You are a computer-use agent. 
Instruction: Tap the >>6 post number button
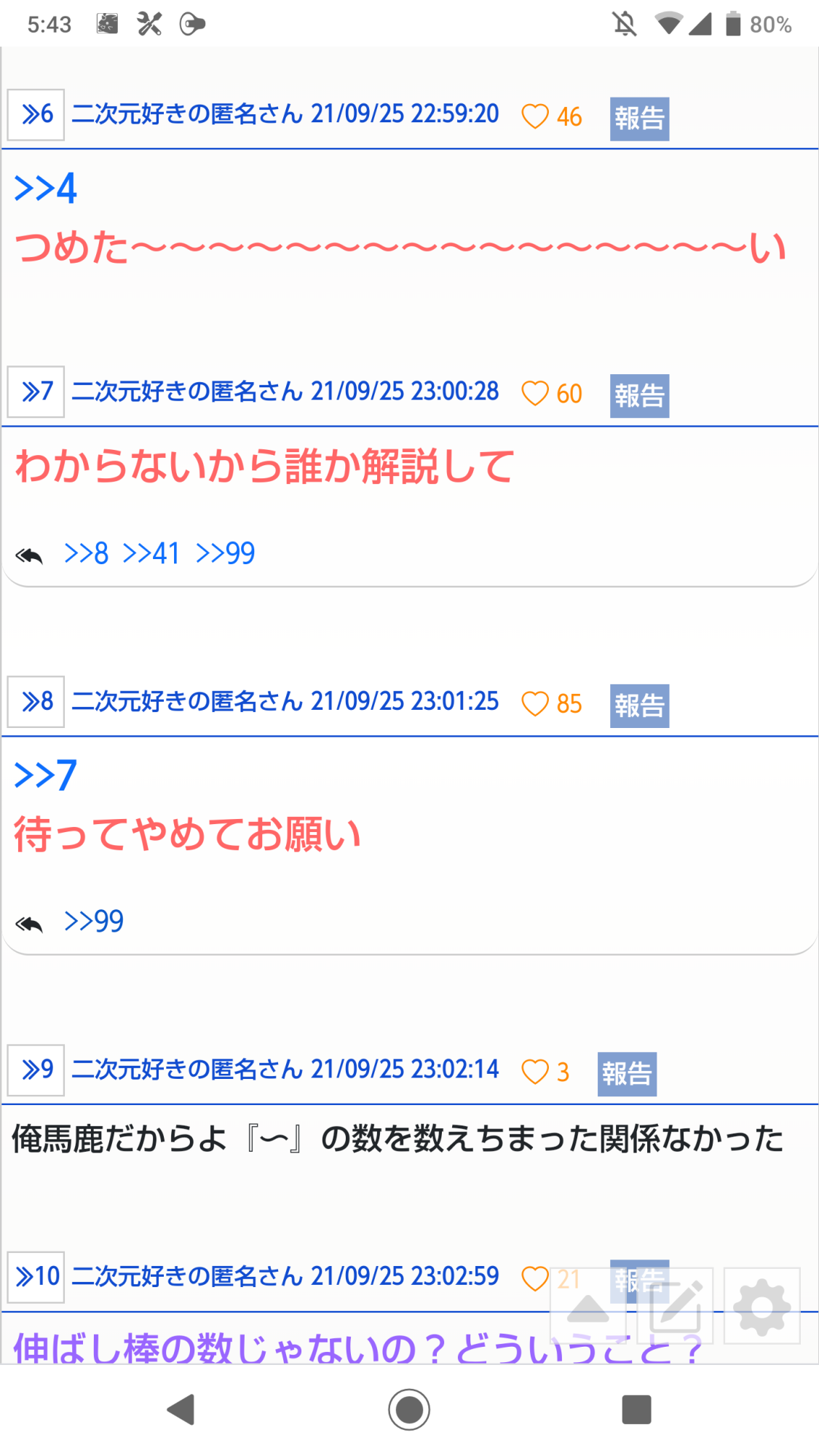[x=36, y=115]
